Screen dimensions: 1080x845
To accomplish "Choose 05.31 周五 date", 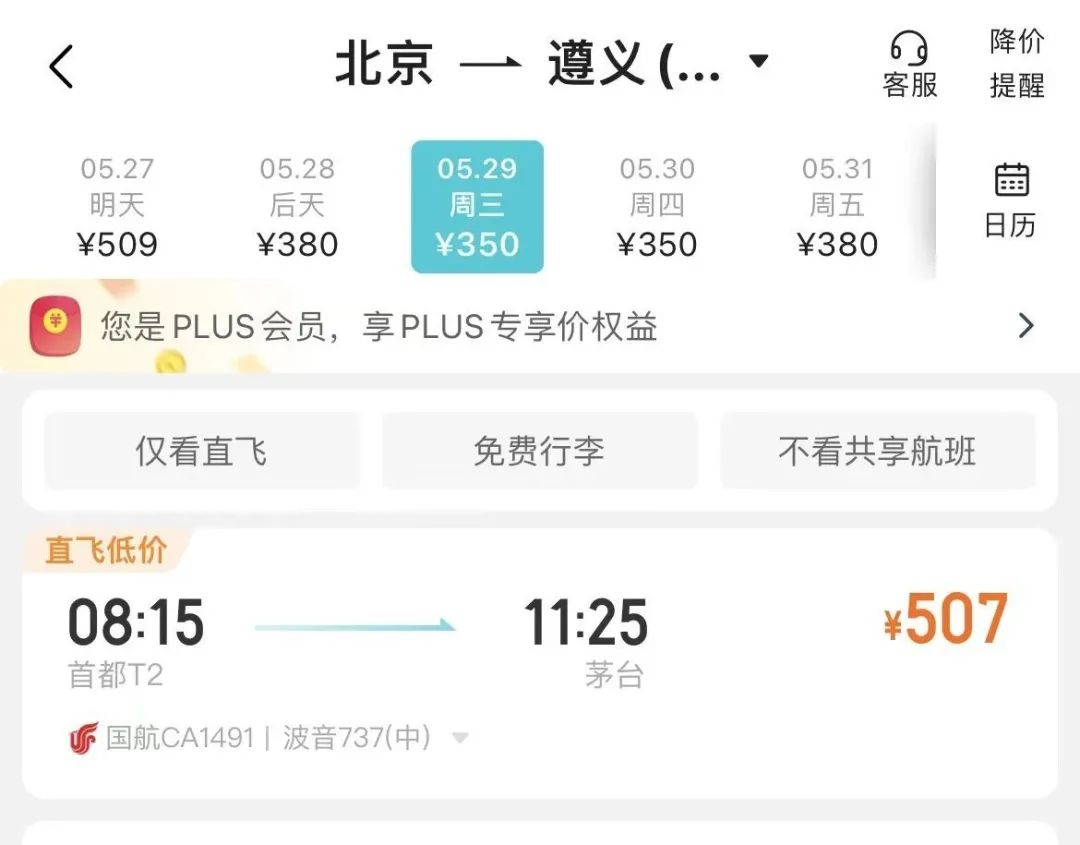I will click(x=837, y=207).
